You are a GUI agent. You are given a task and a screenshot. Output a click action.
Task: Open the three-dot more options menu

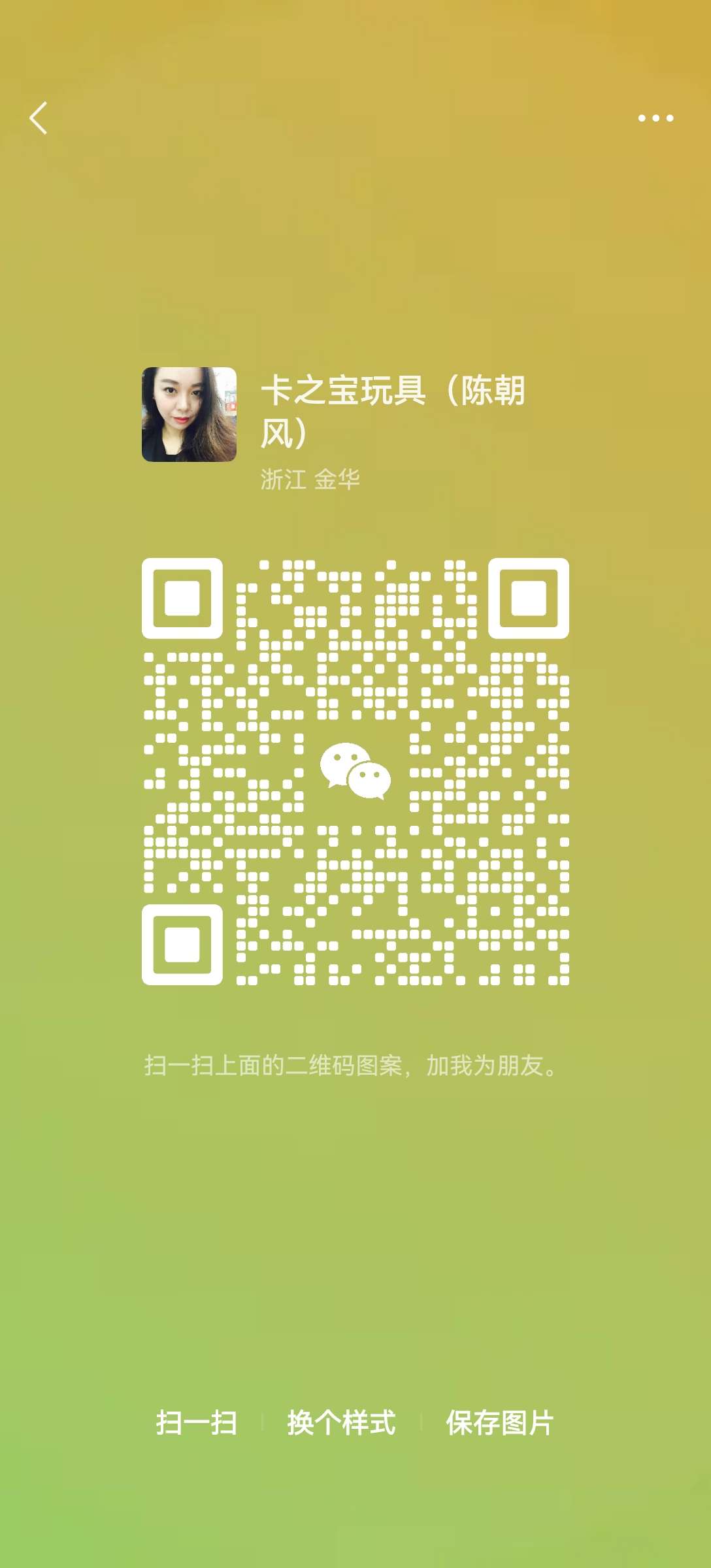click(655, 118)
